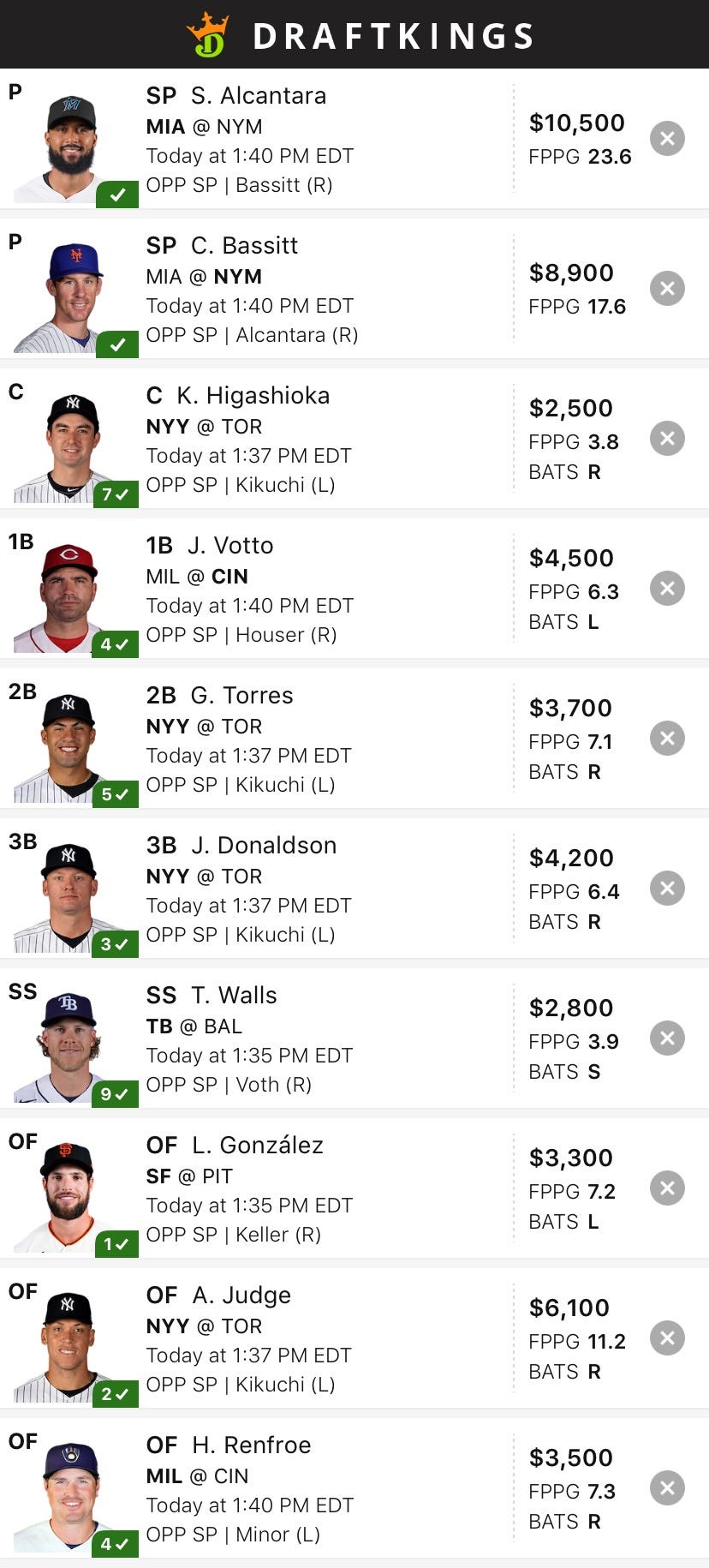Remove A. Judge from the lineup

(667, 1338)
